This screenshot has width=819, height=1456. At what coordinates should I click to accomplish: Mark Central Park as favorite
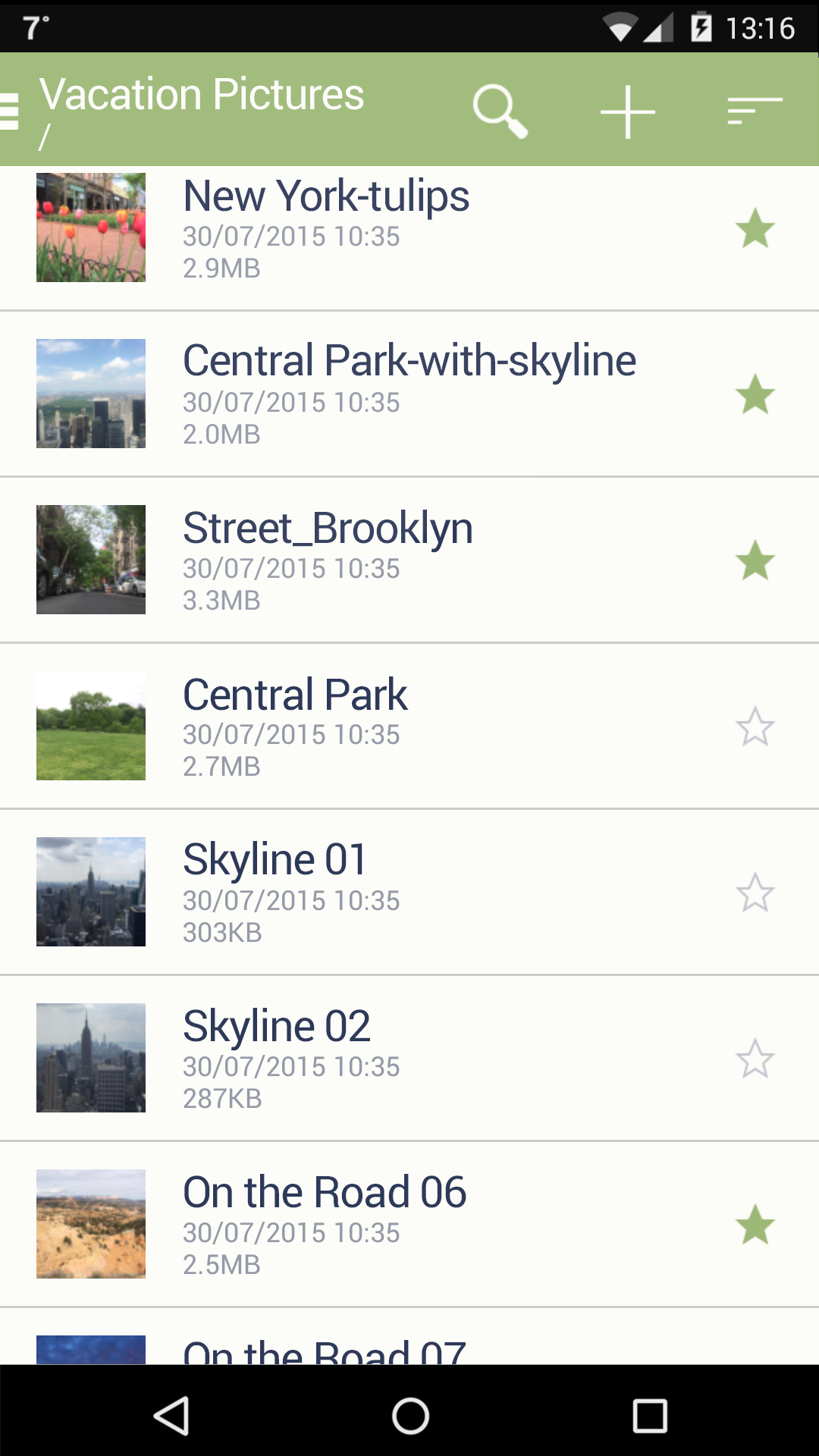[755, 726]
